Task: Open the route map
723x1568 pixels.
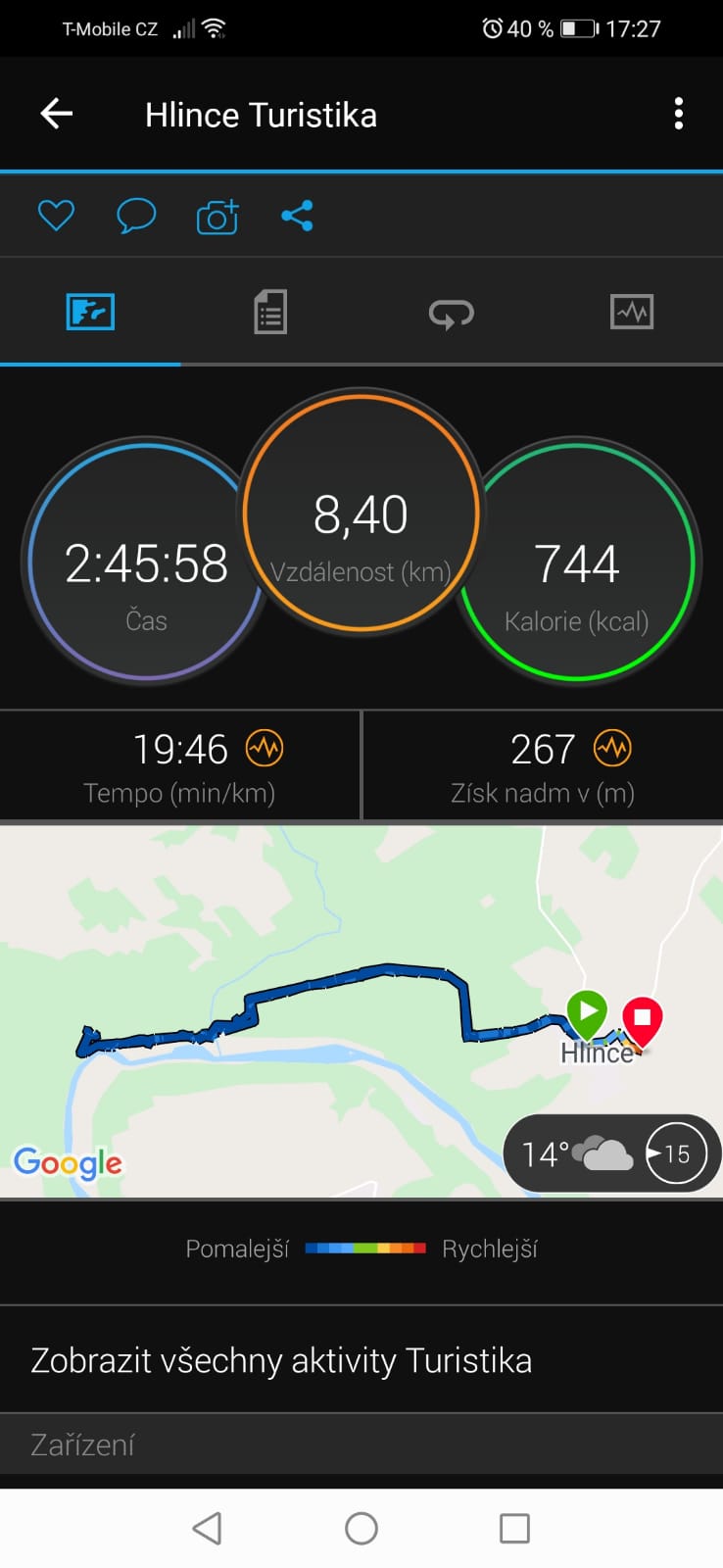Action: tap(361, 1011)
